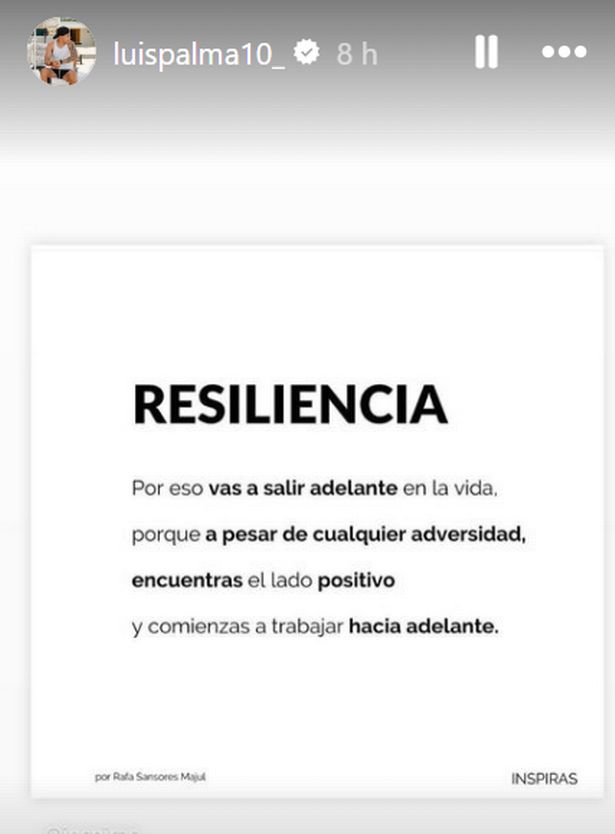The height and width of the screenshot is (834, 615).
Task: Pause the story playback
Action: tap(486, 52)
